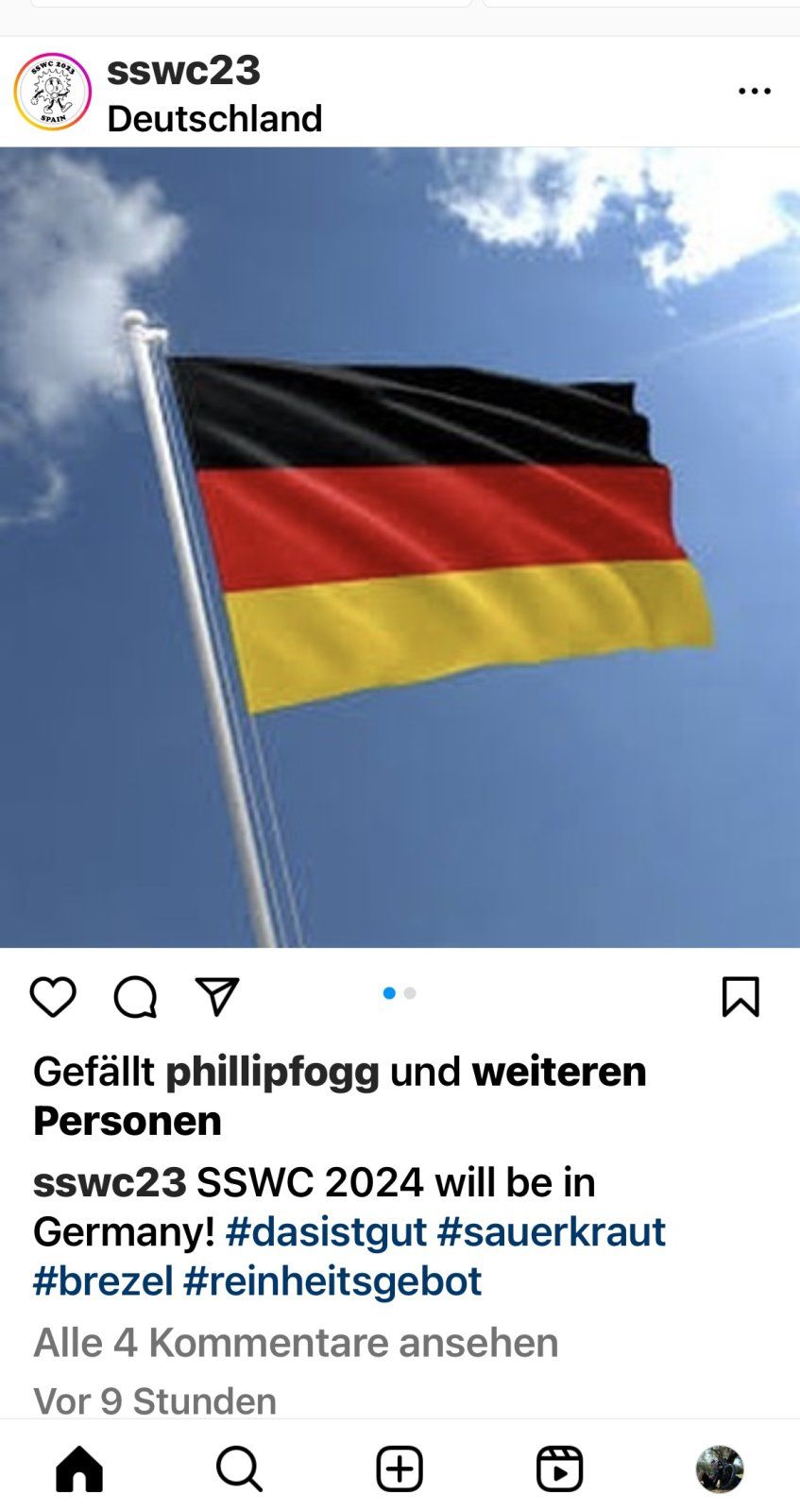Screen dimensions: 800x1512
Task: Open the #reinheitsgebot hashtag
Action: [x=332, y=1281]
